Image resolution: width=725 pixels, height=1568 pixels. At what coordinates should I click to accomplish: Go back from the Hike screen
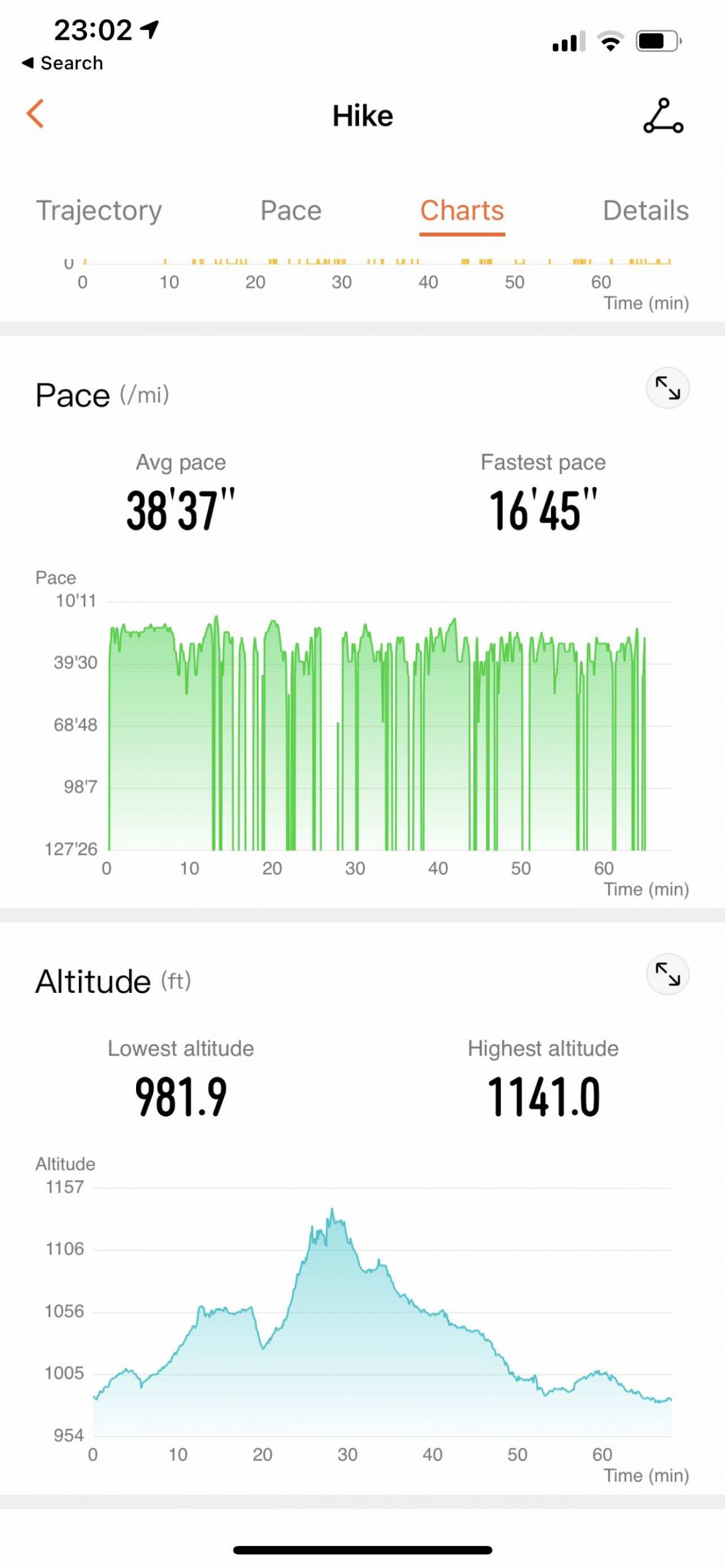pyautogui.click(x=36, y=114)
